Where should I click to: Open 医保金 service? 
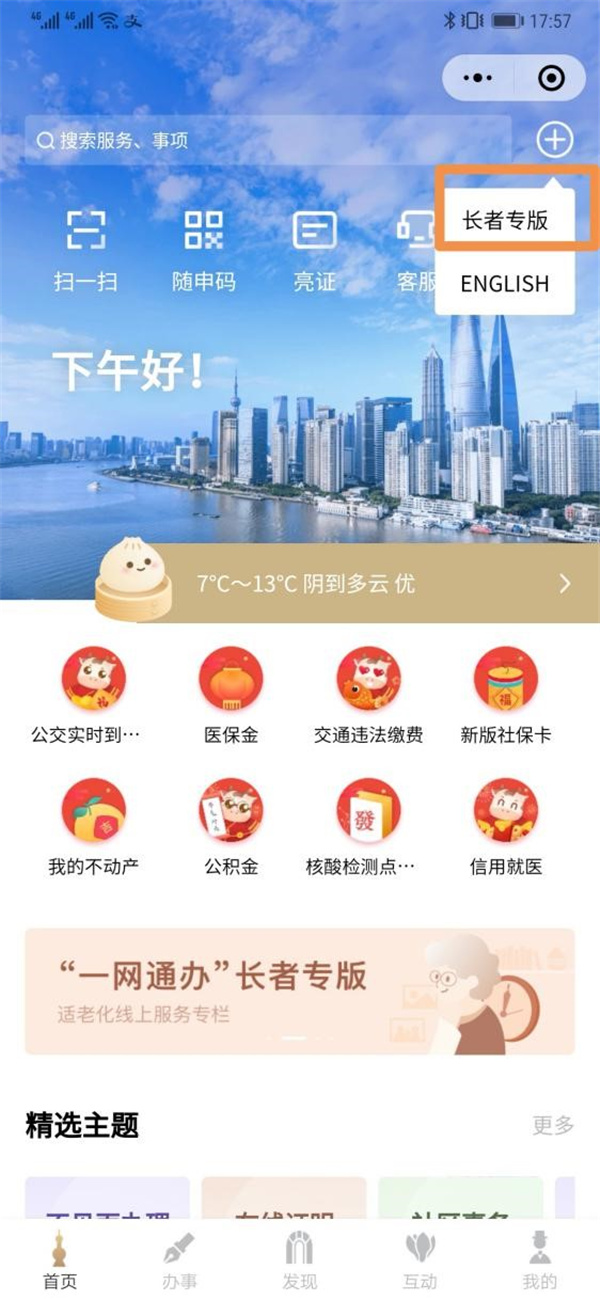point(231,696)
